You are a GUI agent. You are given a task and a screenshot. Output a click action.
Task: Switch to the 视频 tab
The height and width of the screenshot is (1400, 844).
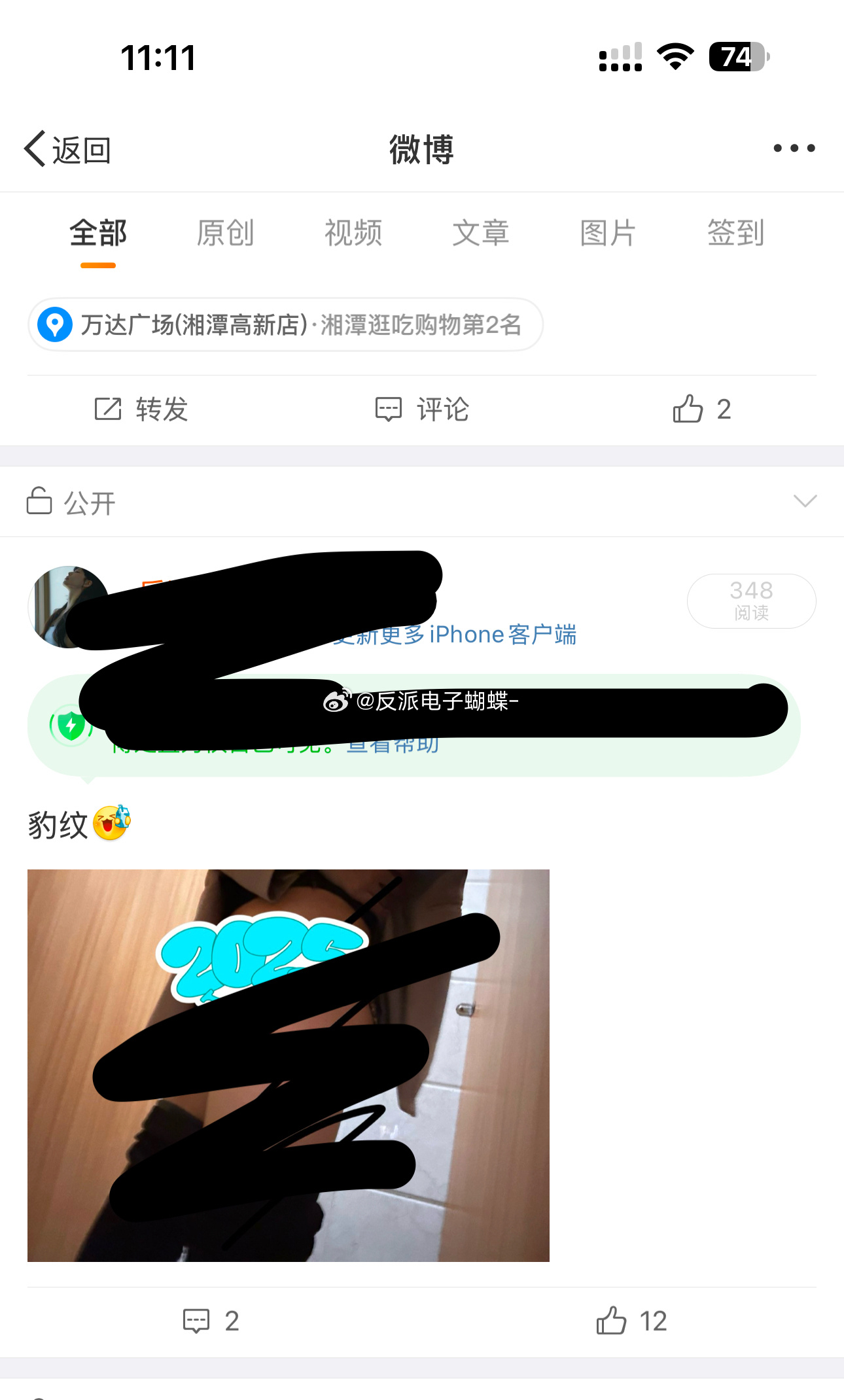[x=353, y=234]
